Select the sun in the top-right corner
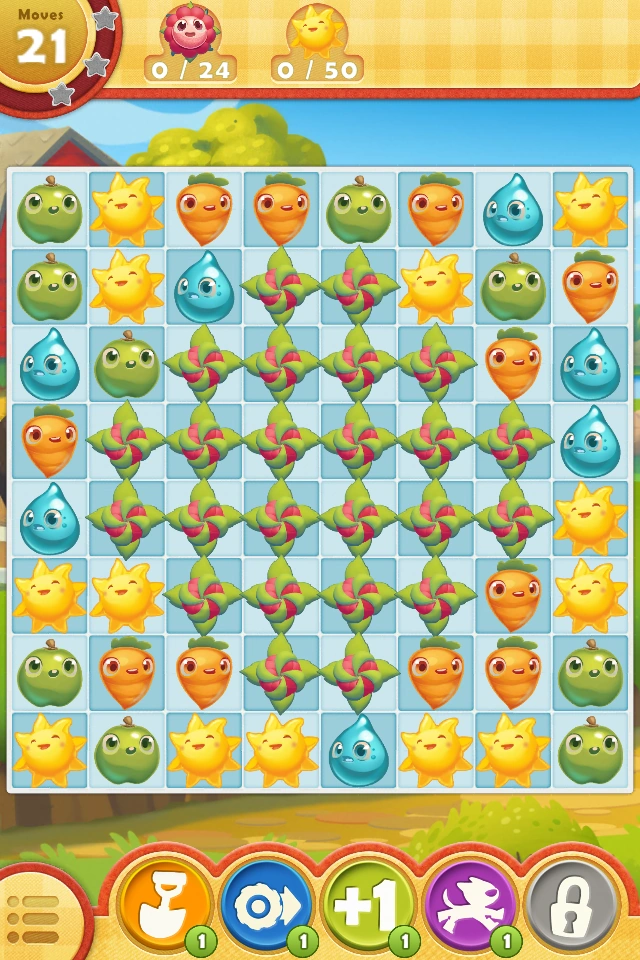 pos(590,211)
